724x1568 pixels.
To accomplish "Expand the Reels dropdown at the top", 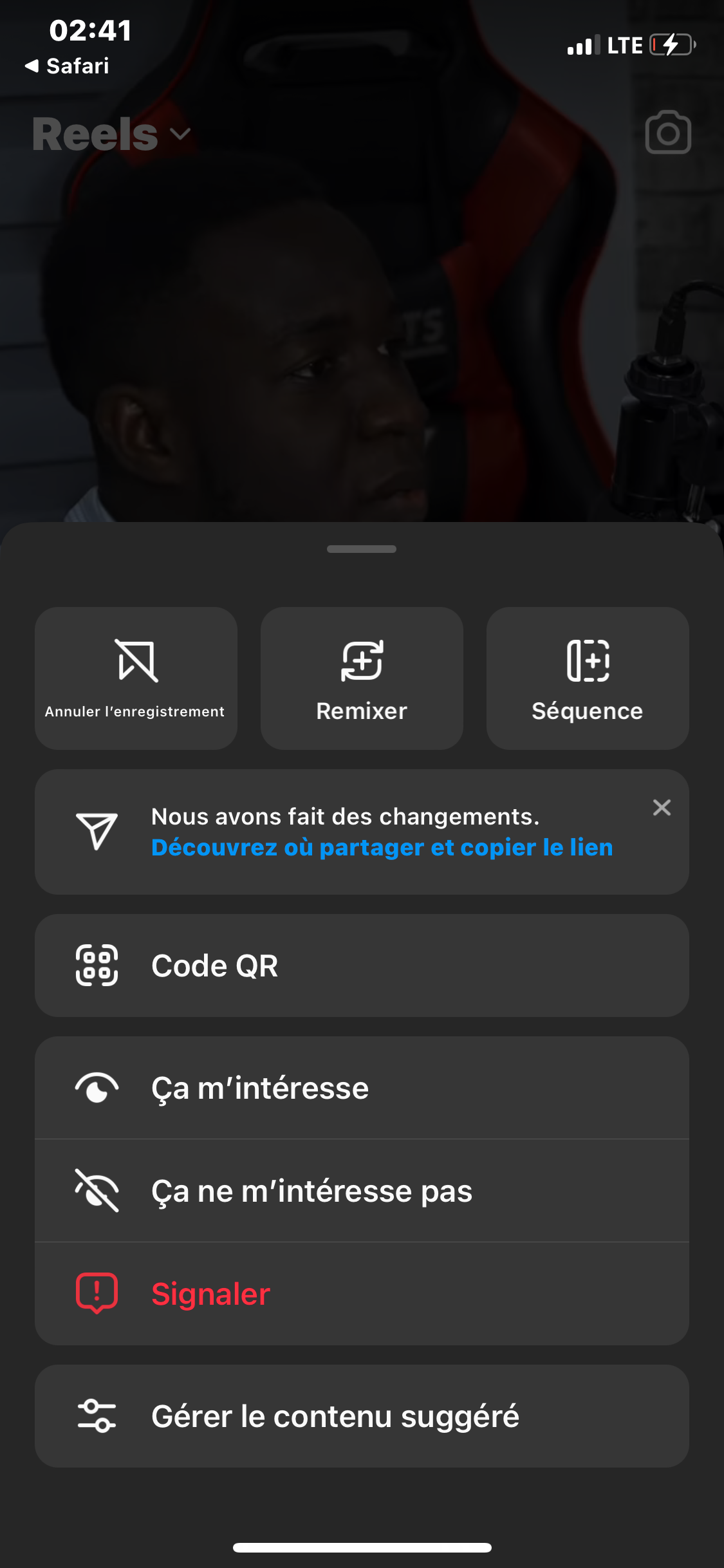I will (x=112, y=134).
